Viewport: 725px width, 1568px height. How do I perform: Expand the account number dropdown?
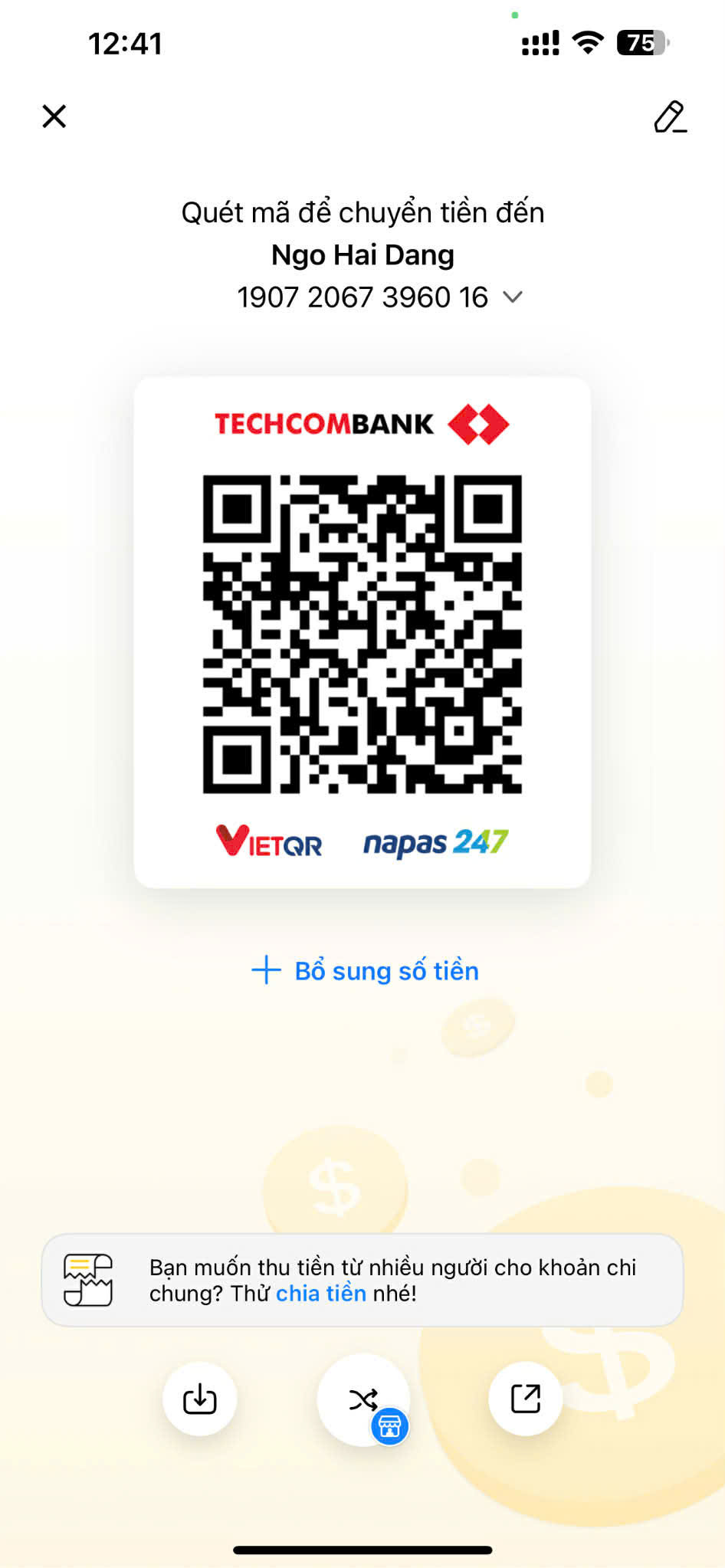[x=512, y=297]
